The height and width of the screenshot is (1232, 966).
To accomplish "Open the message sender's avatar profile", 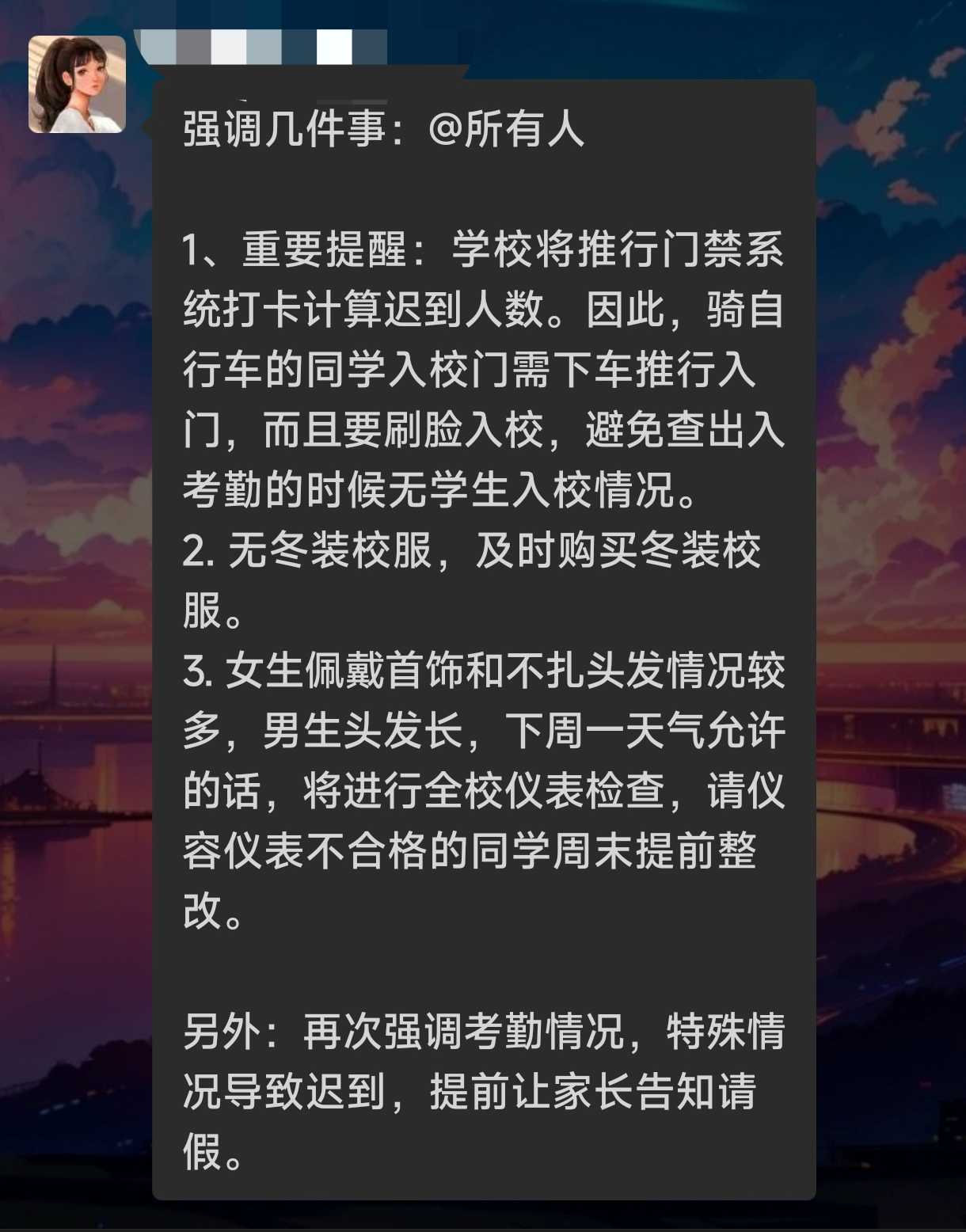I will [x=77, y=84].
